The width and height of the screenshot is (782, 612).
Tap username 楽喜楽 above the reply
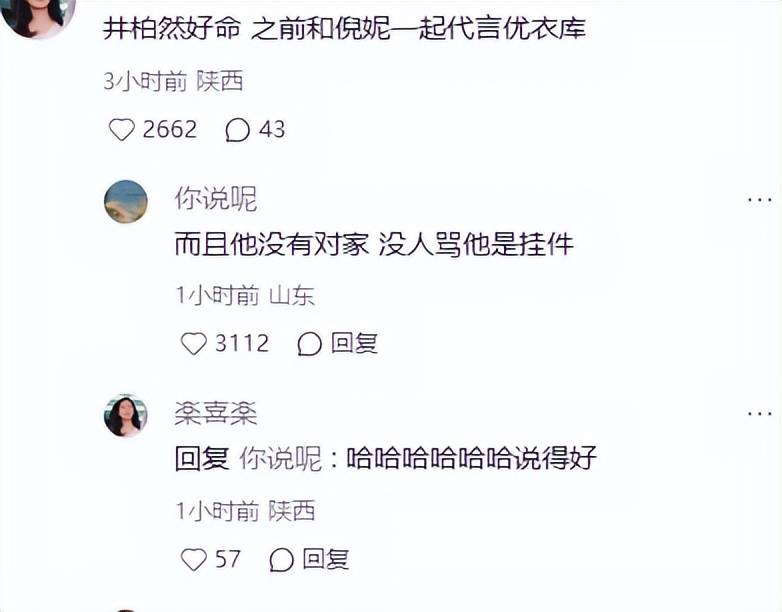point(216,413)
